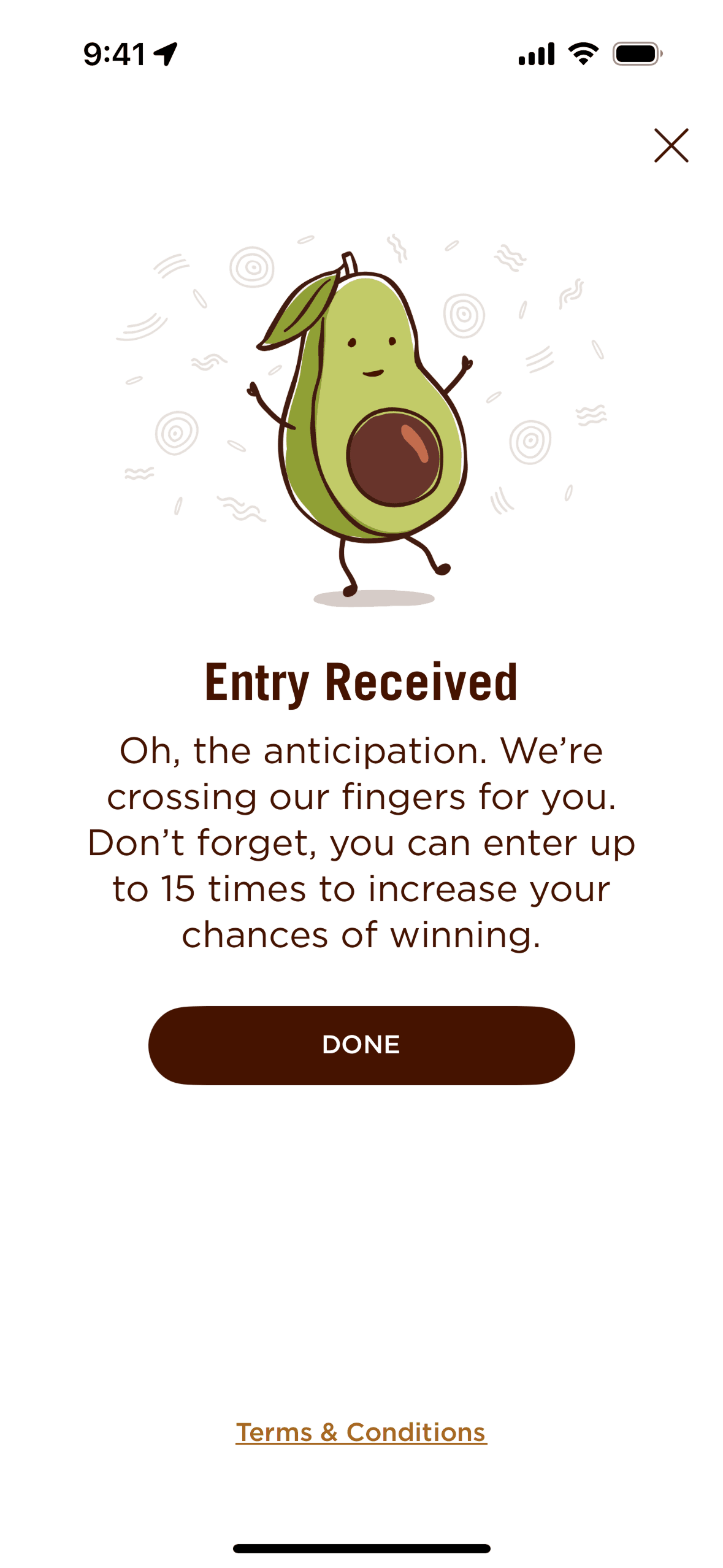This screenshot has height=1568, width=723.
Task: Open the Terms & Conditions link
Action: [361, 1432]
